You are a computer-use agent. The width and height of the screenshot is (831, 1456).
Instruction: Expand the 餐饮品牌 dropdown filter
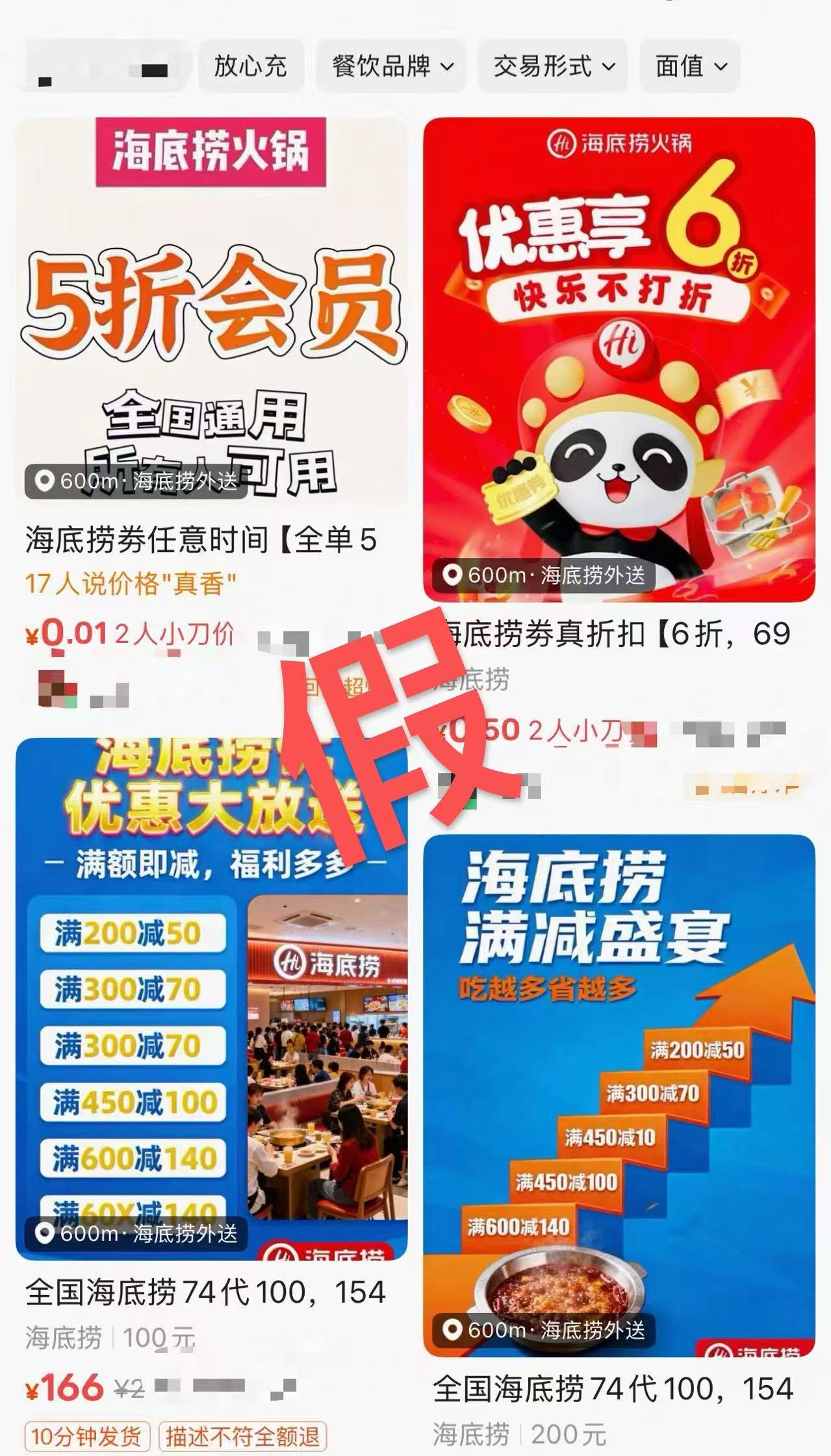[391, 66]
